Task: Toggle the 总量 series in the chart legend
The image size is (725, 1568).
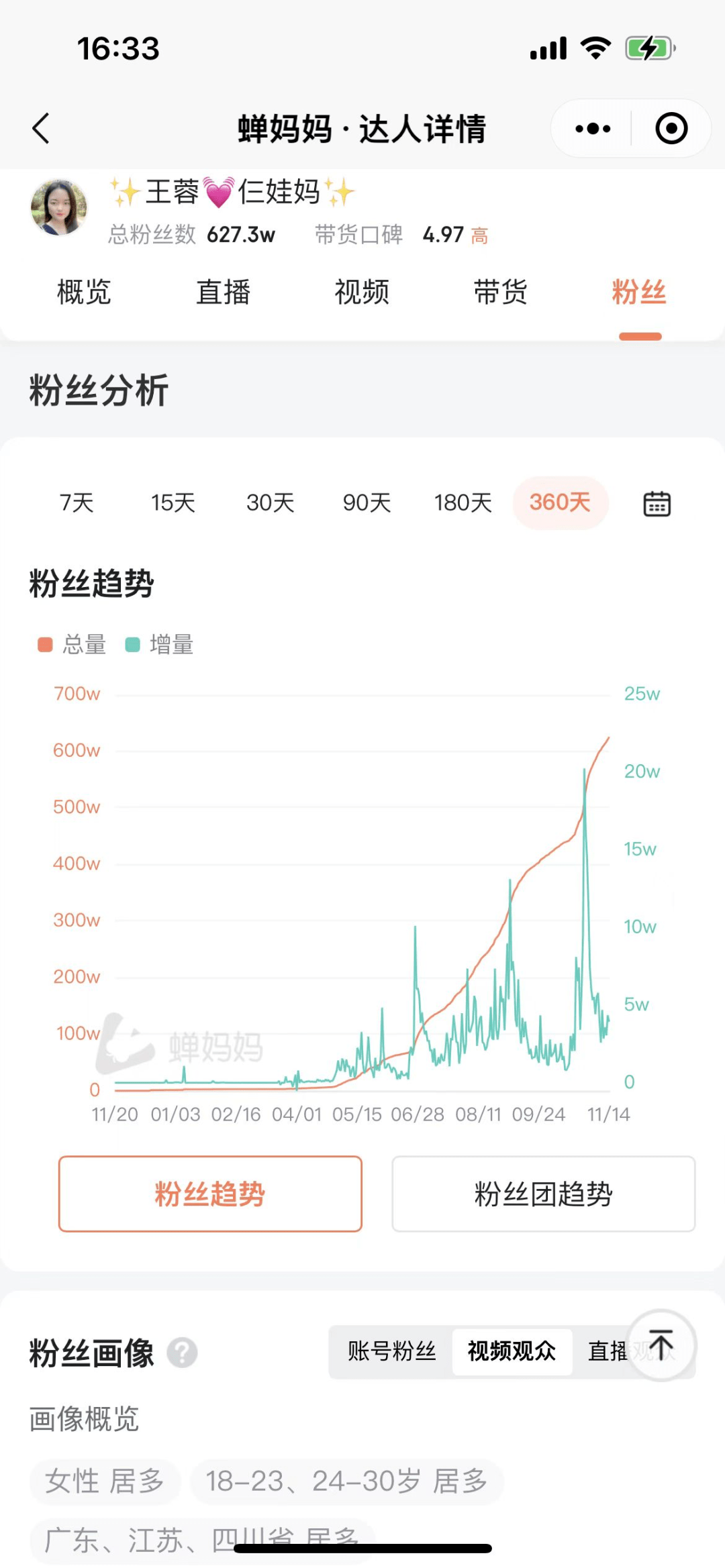Action: 72,645
